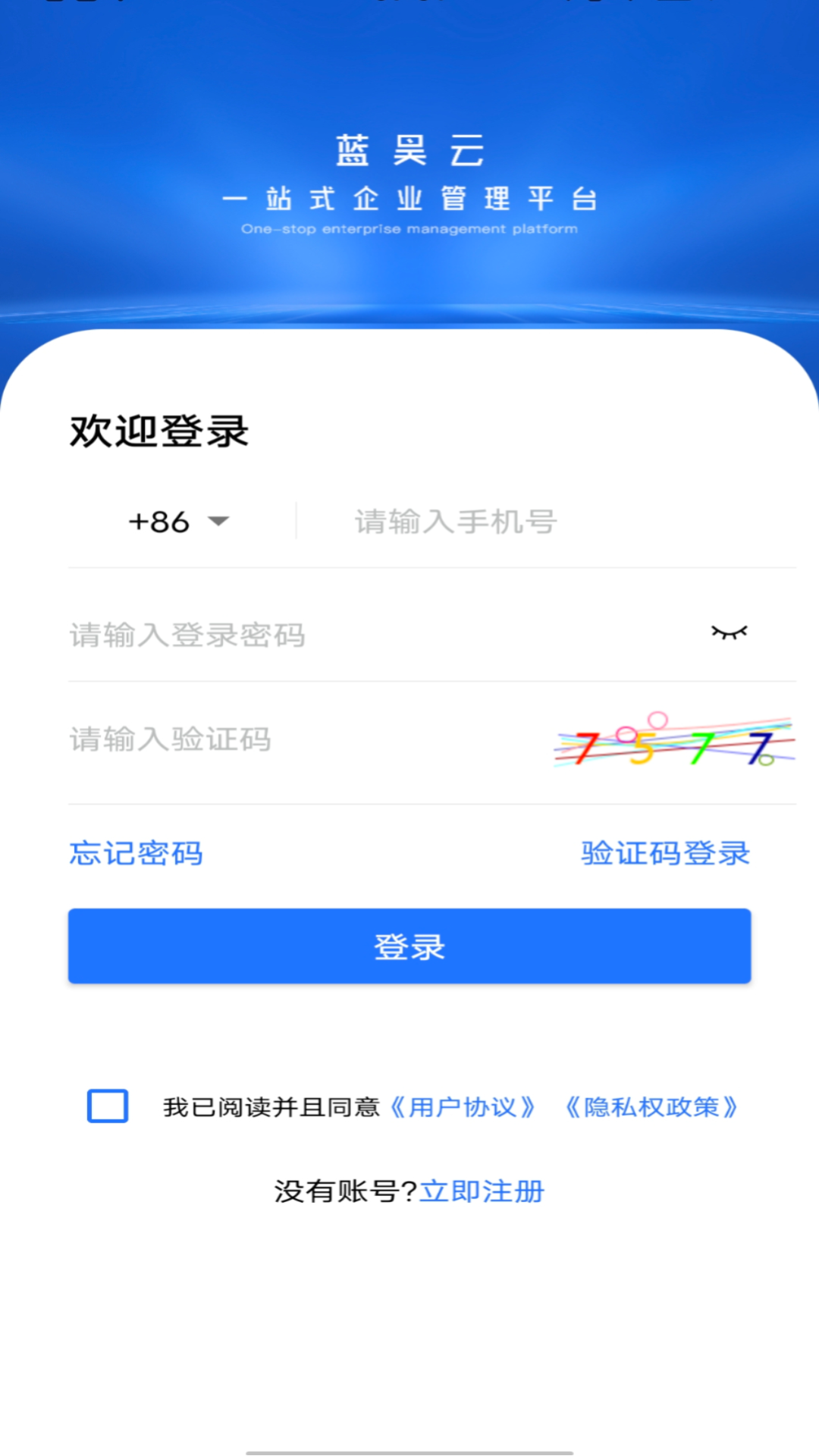
Task: Open the 用户协议 user agreement
Action: pyautogui.click(x=463, y=1107)
